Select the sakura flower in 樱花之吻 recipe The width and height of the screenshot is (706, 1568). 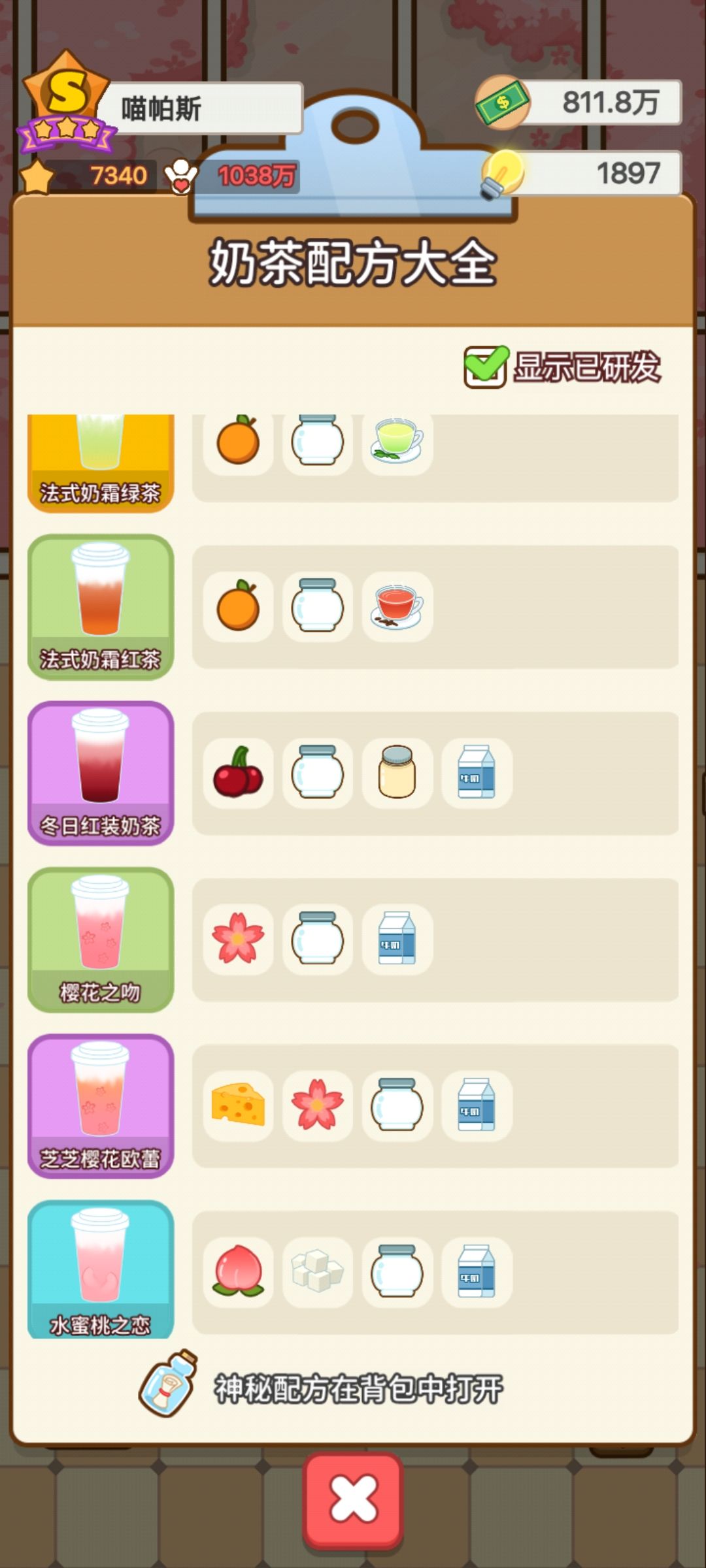click(239, 938)
